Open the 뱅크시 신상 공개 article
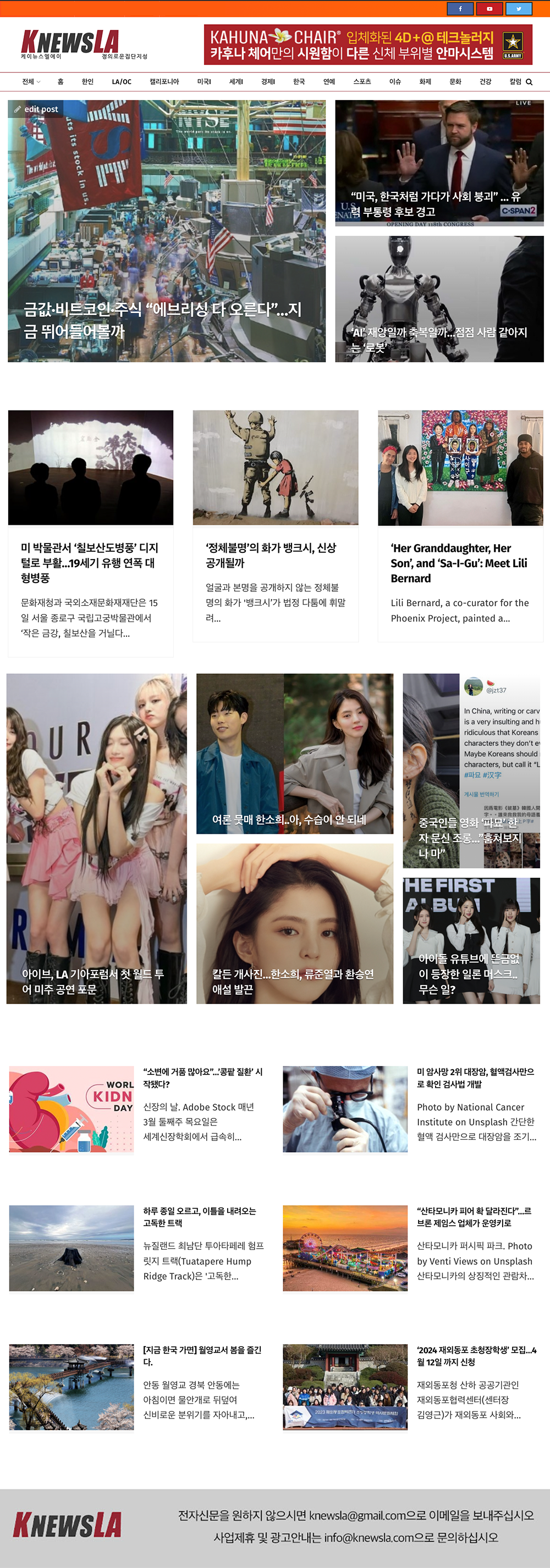Screen dimensions: 550x1568 (x=271, y=555)
